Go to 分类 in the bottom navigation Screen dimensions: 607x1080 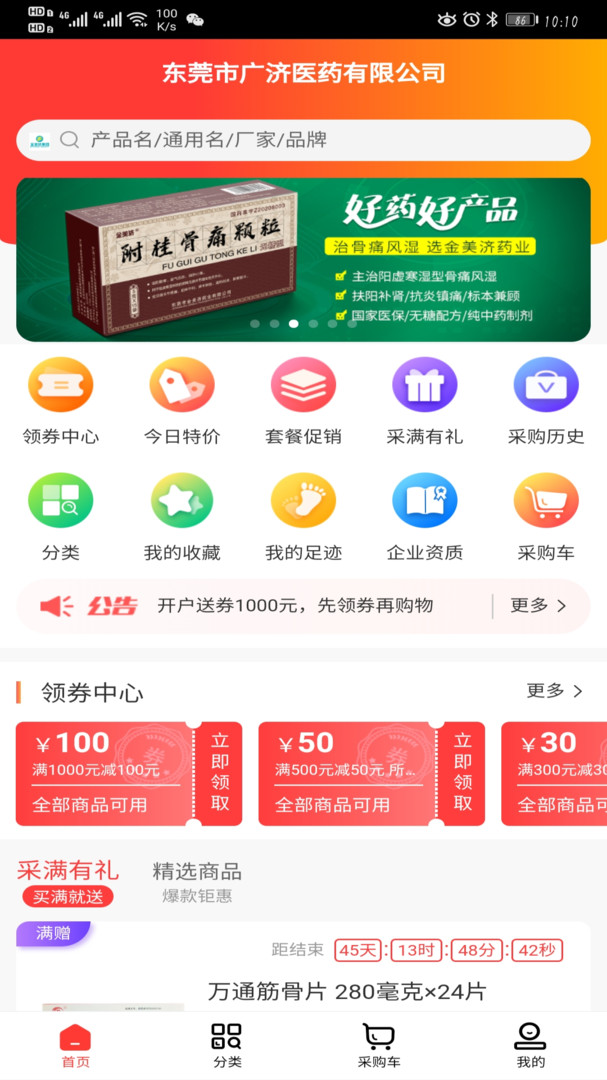(x=227, y=1045)
